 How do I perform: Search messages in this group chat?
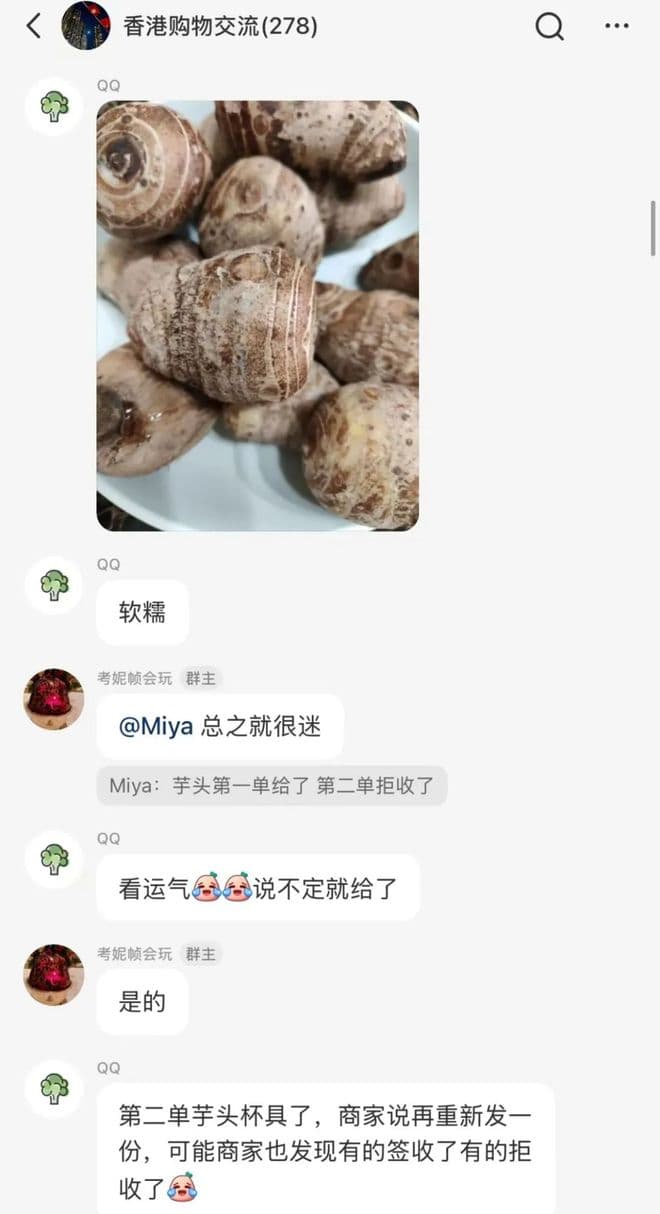pyautogui.click(x=549, y=26)
